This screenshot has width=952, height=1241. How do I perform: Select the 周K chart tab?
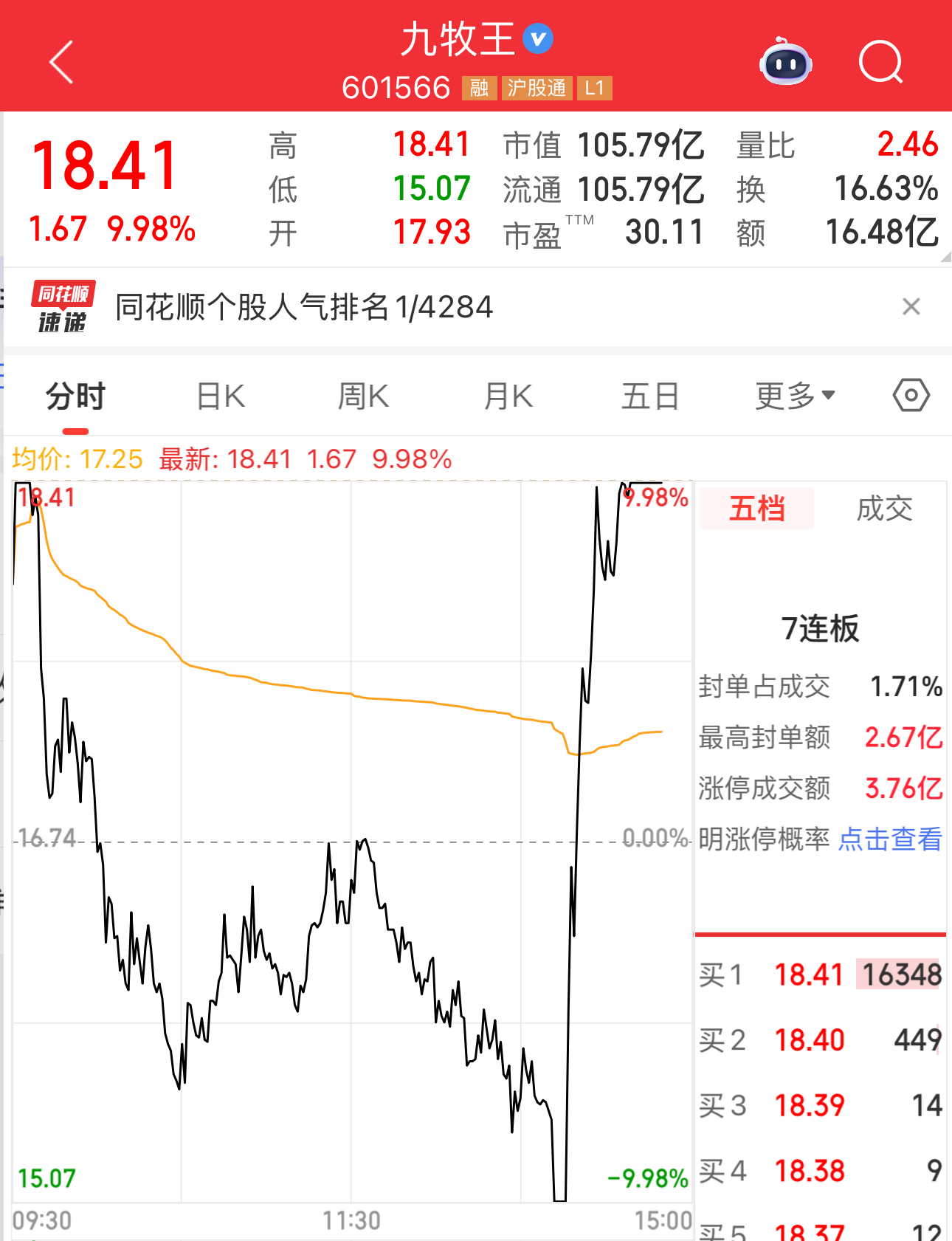363,396
